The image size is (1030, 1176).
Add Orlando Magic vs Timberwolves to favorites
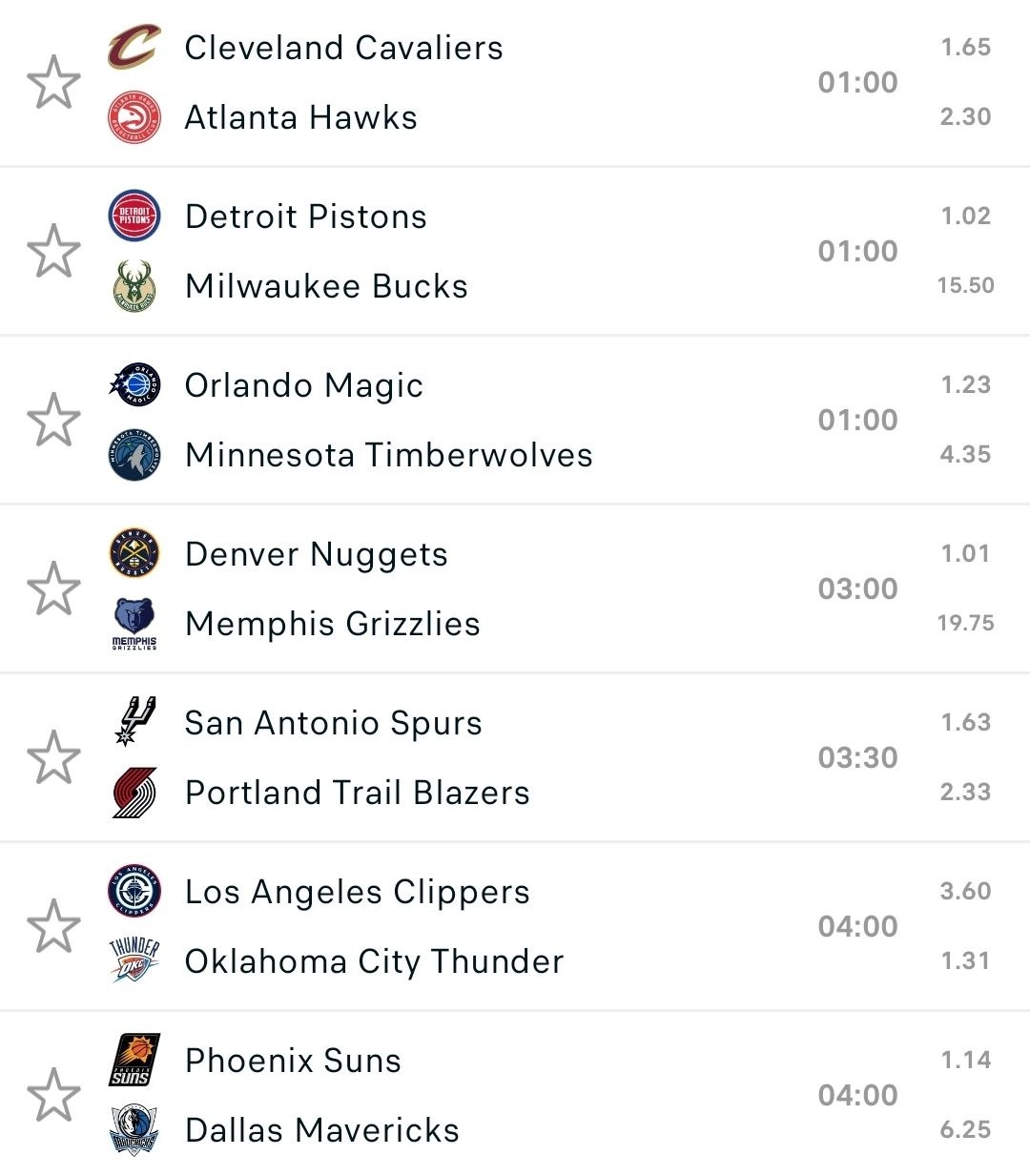click(53, 420)
